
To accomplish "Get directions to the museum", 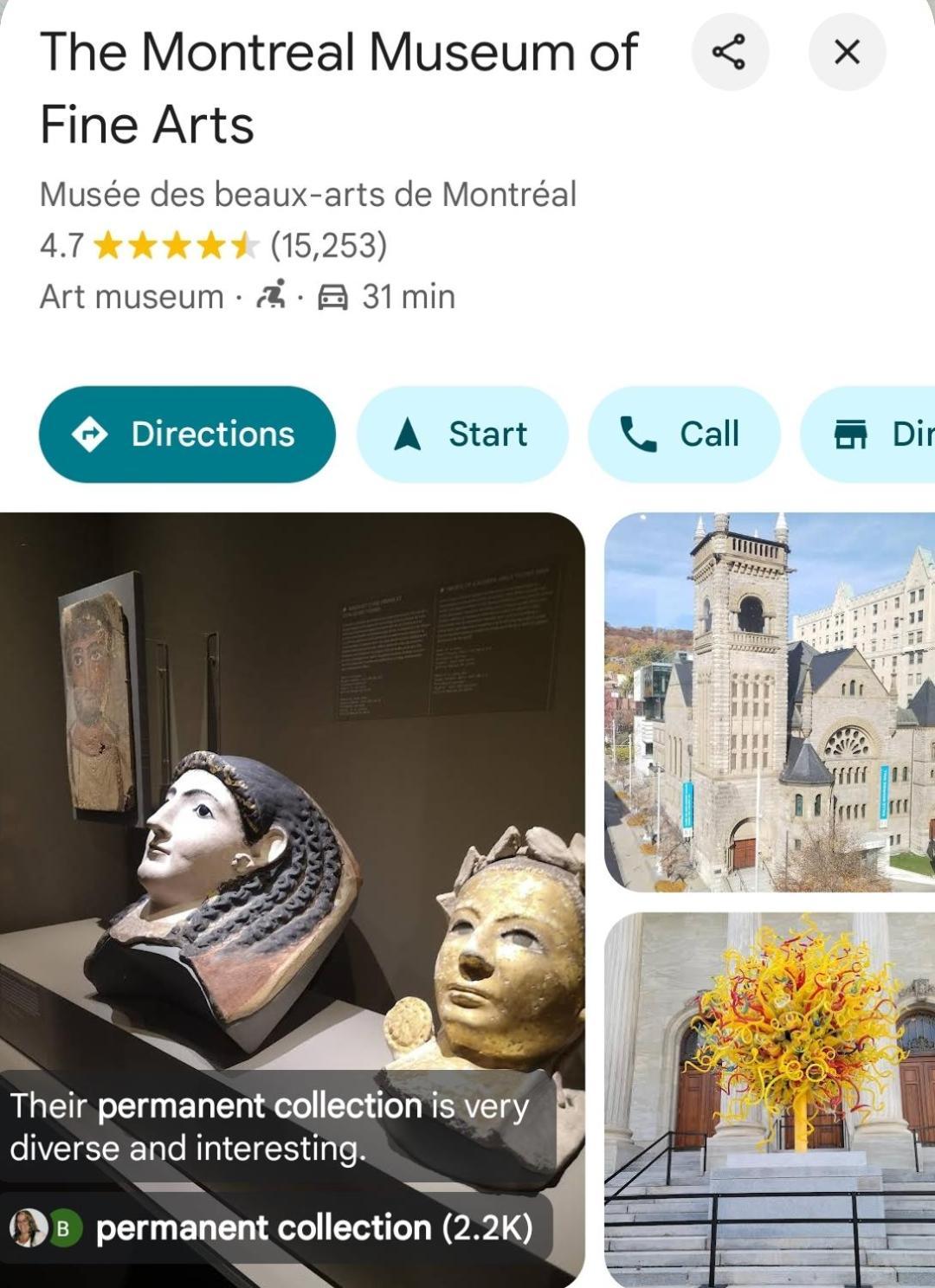I will coord(187,434).
